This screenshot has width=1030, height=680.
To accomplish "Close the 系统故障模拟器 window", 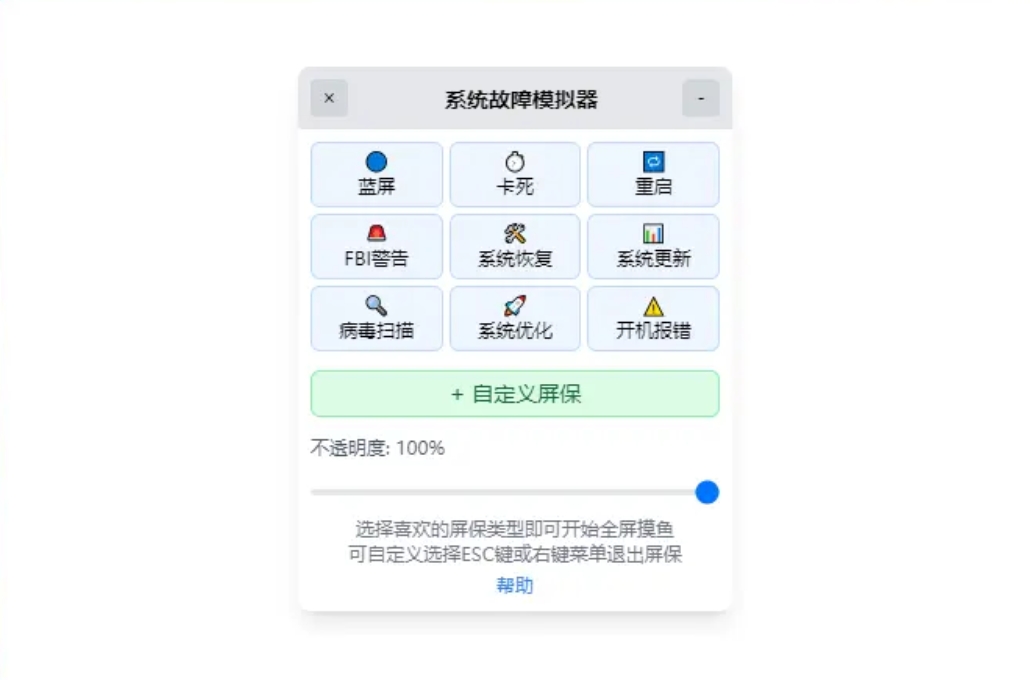I will pyautogui.click(x=329, y=98).
